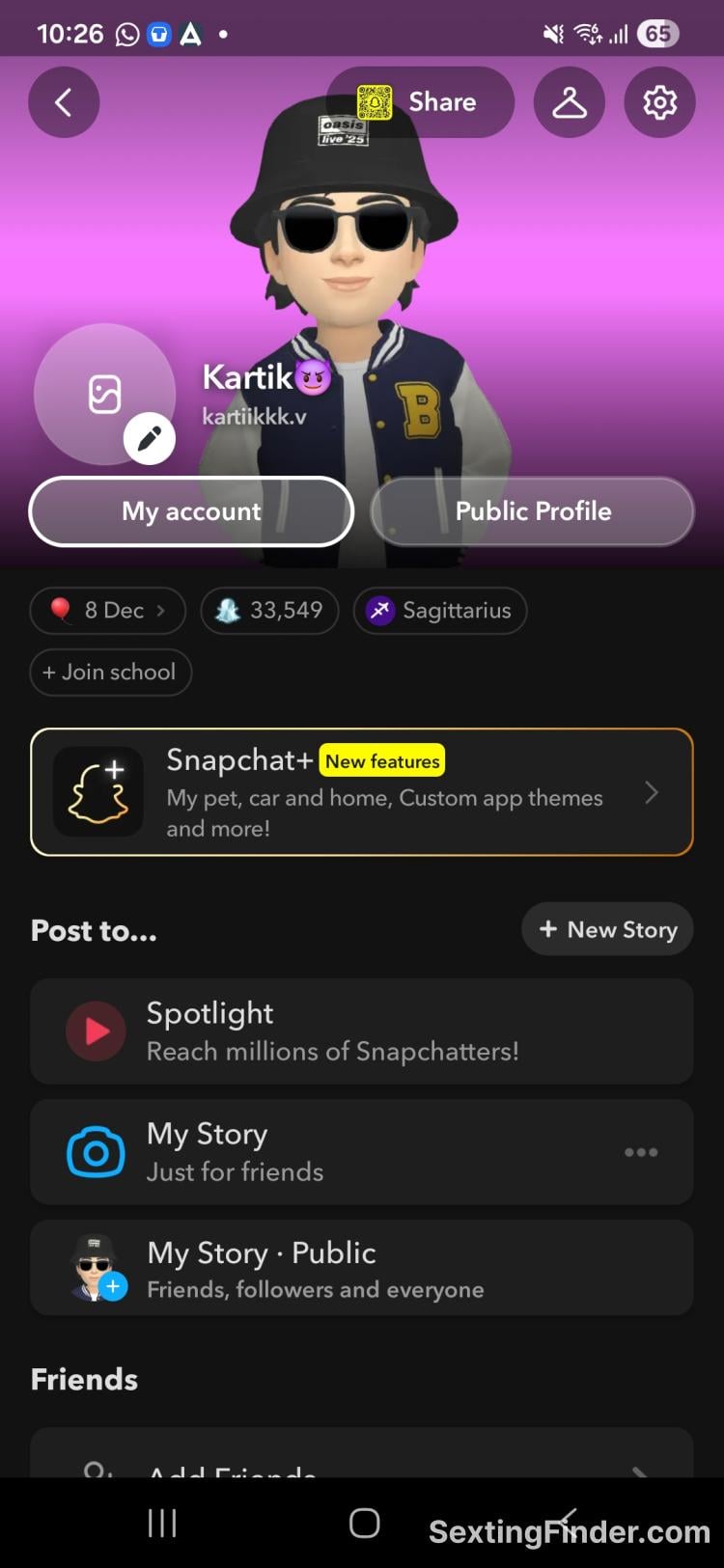Post to Spotlight

(362, 1032)
